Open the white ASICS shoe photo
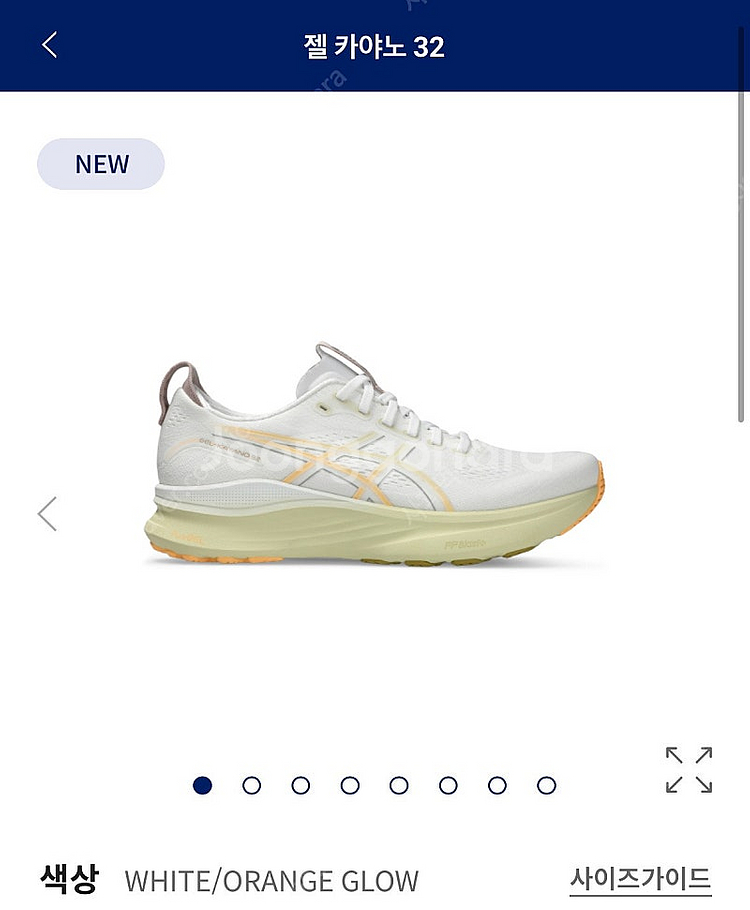The width and height of the screenshot is (750, 910). (378, 455)
